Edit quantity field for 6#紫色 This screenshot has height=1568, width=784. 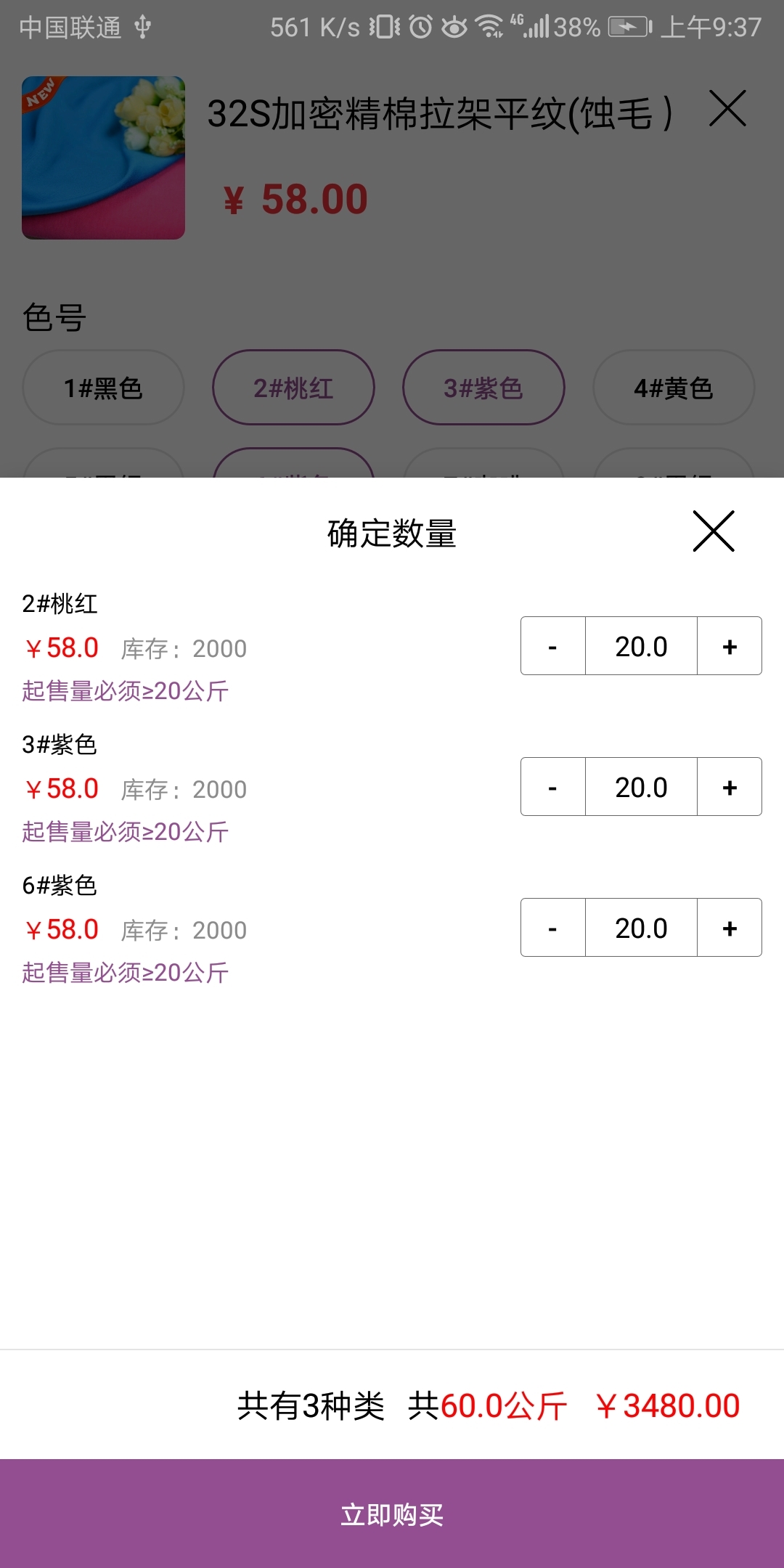[x=640, y=927]
